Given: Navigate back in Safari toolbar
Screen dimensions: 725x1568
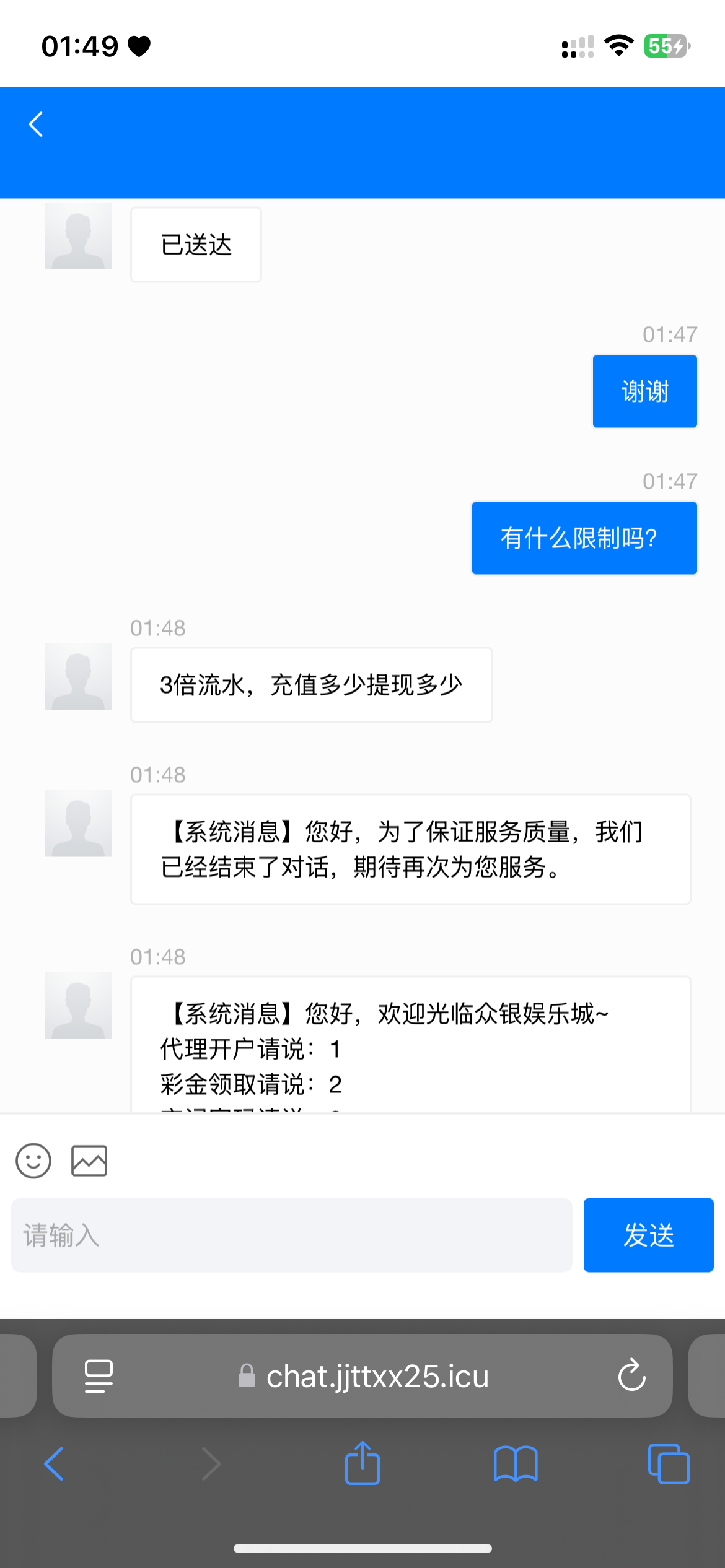Looking at the screenshot, I should pyautogui.click(x=54, y=1464).
